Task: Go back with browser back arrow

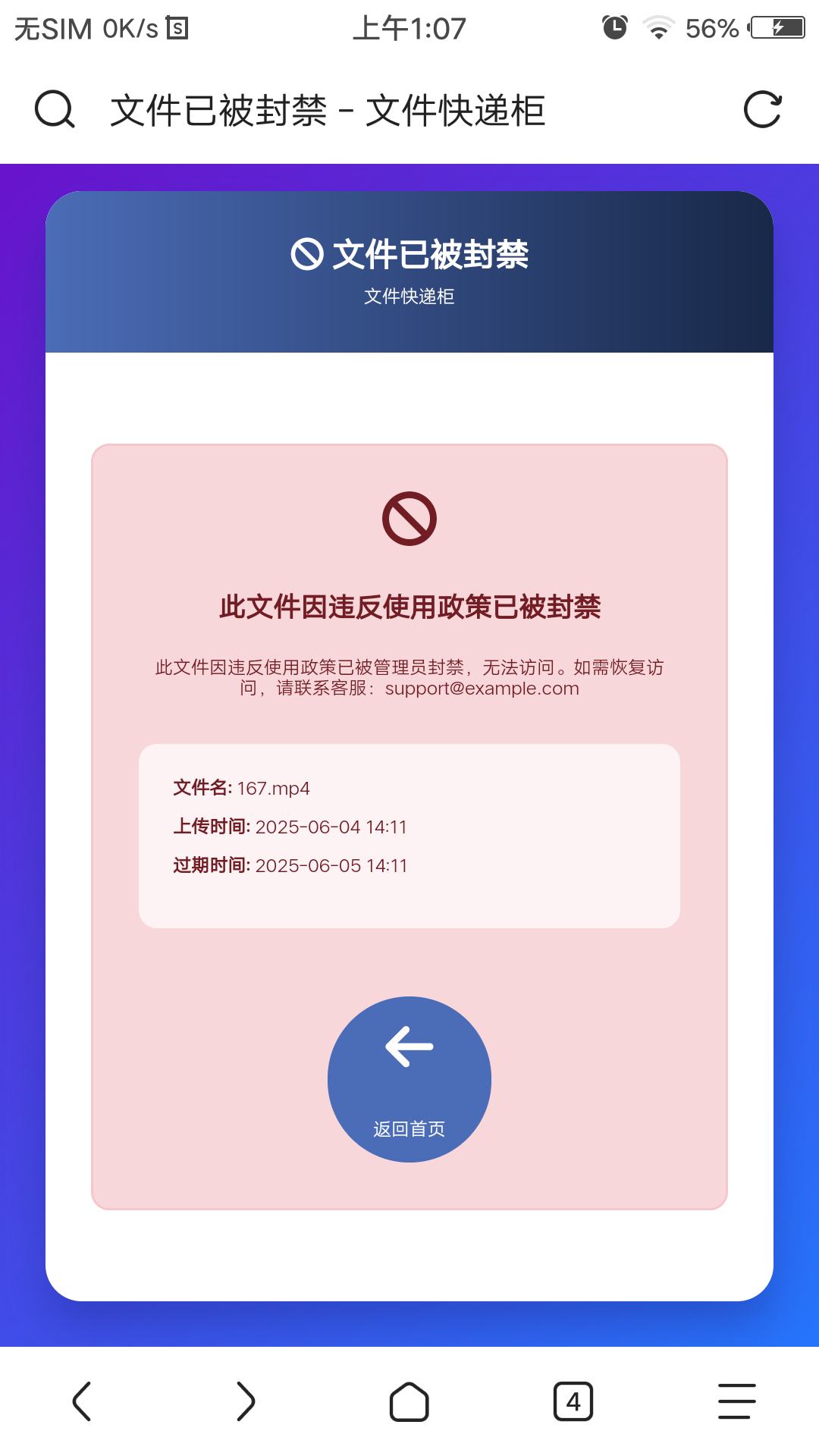Action: [82, 1401]
